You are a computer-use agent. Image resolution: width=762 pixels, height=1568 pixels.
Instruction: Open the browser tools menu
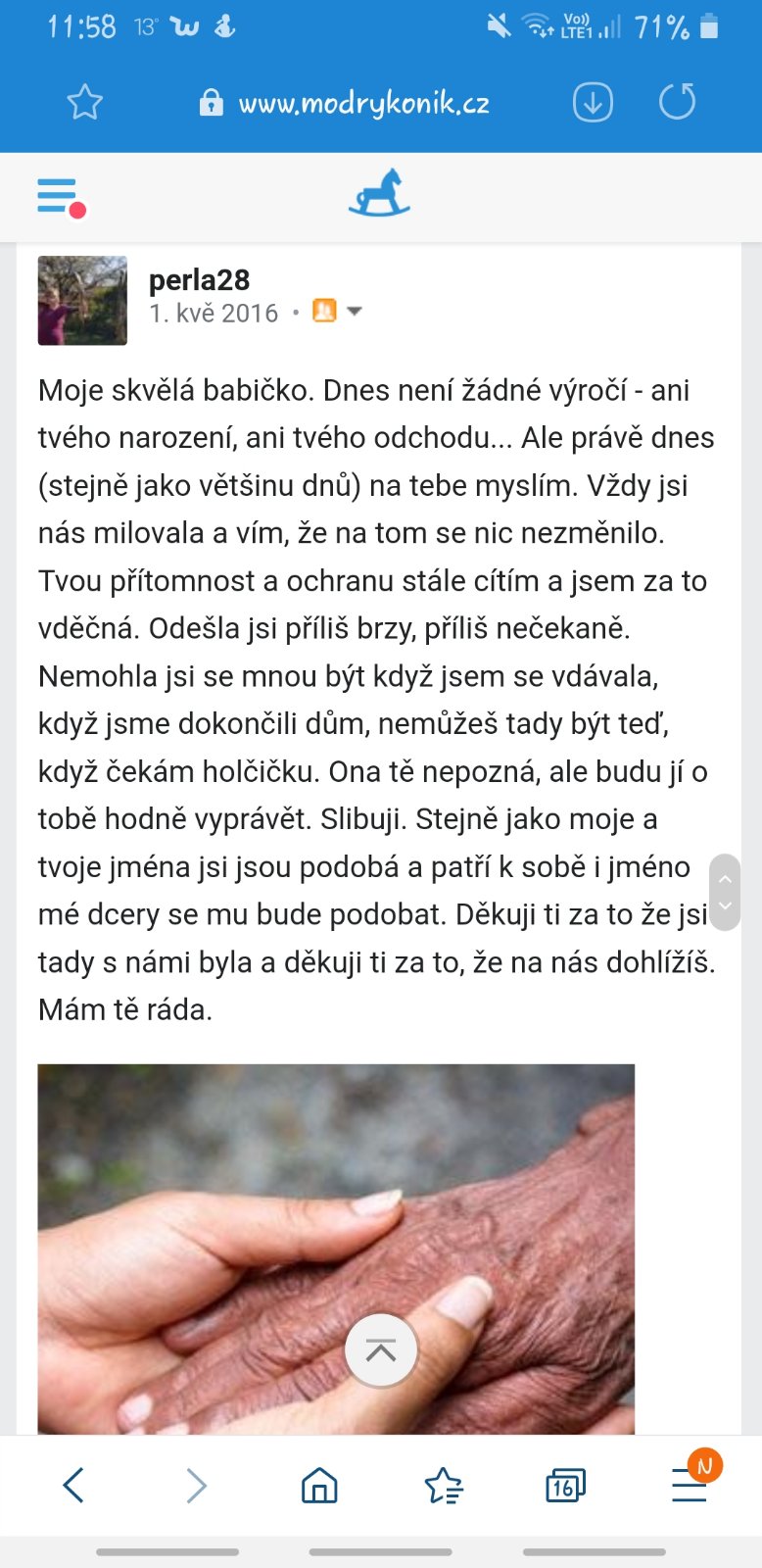pos(690,1486)
